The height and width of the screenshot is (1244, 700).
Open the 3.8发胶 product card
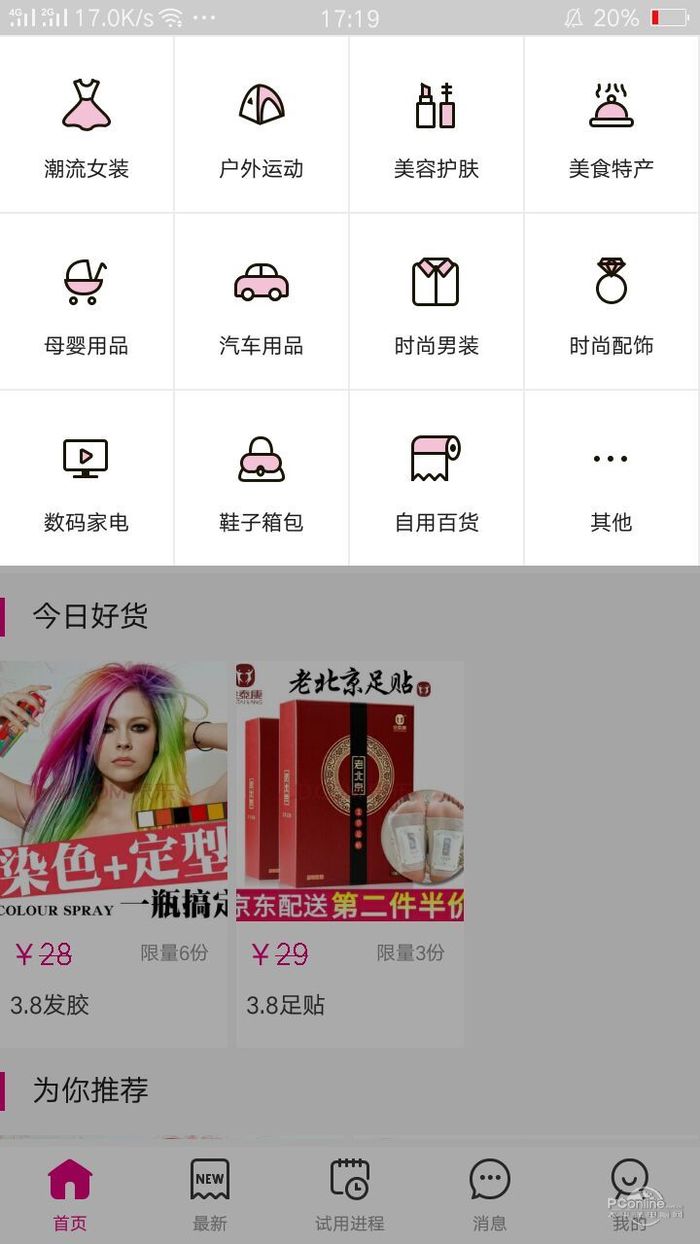coord(113,850)
